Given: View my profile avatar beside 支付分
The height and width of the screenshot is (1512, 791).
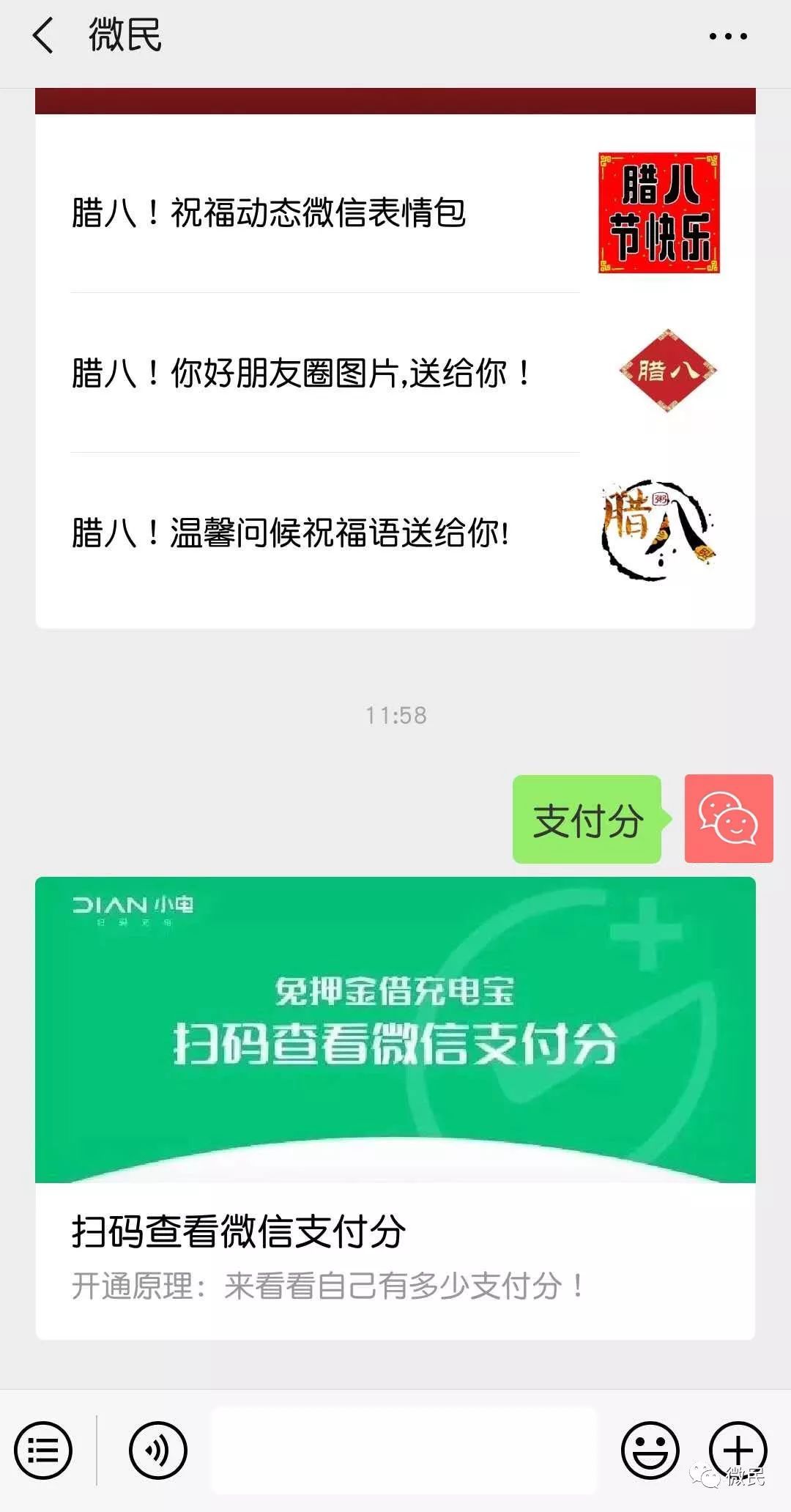Looking at the screenshot, I should tap(728, 818).
